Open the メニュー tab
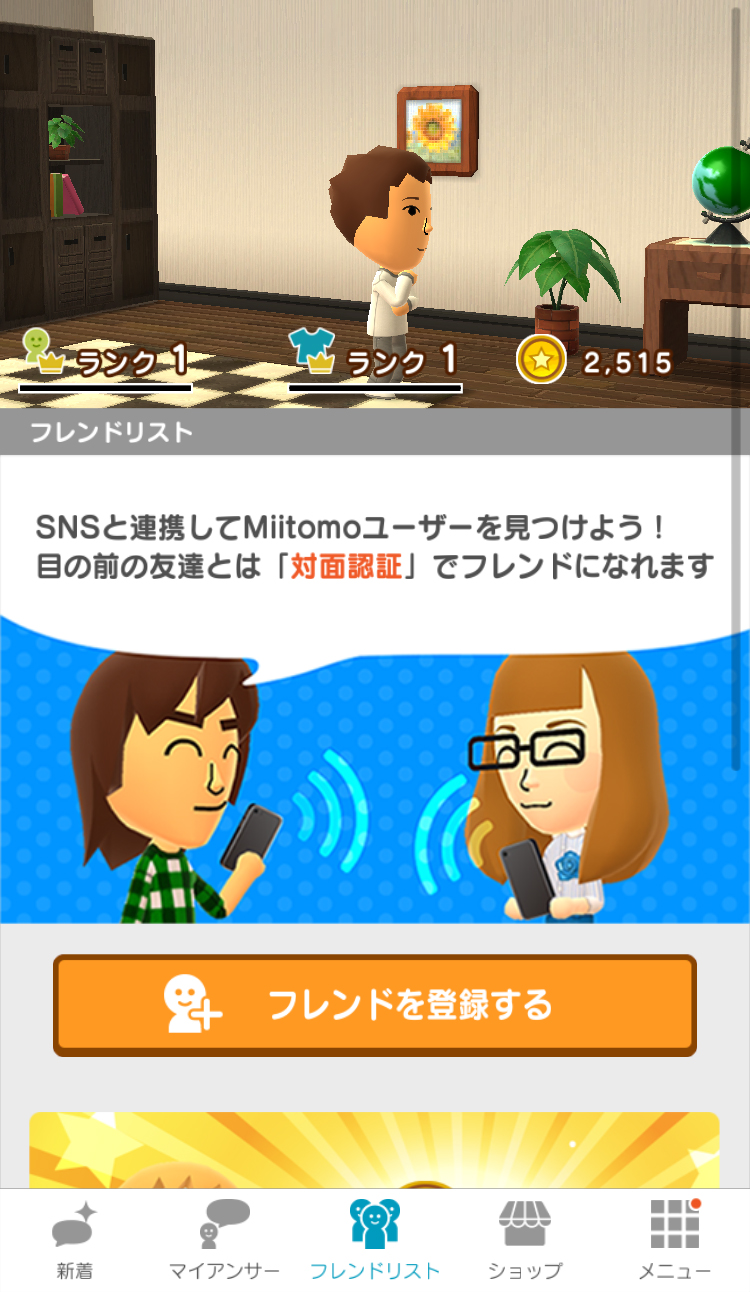Image resolution: width=750 pixels, height=1292 pixels. [675, 1240]
